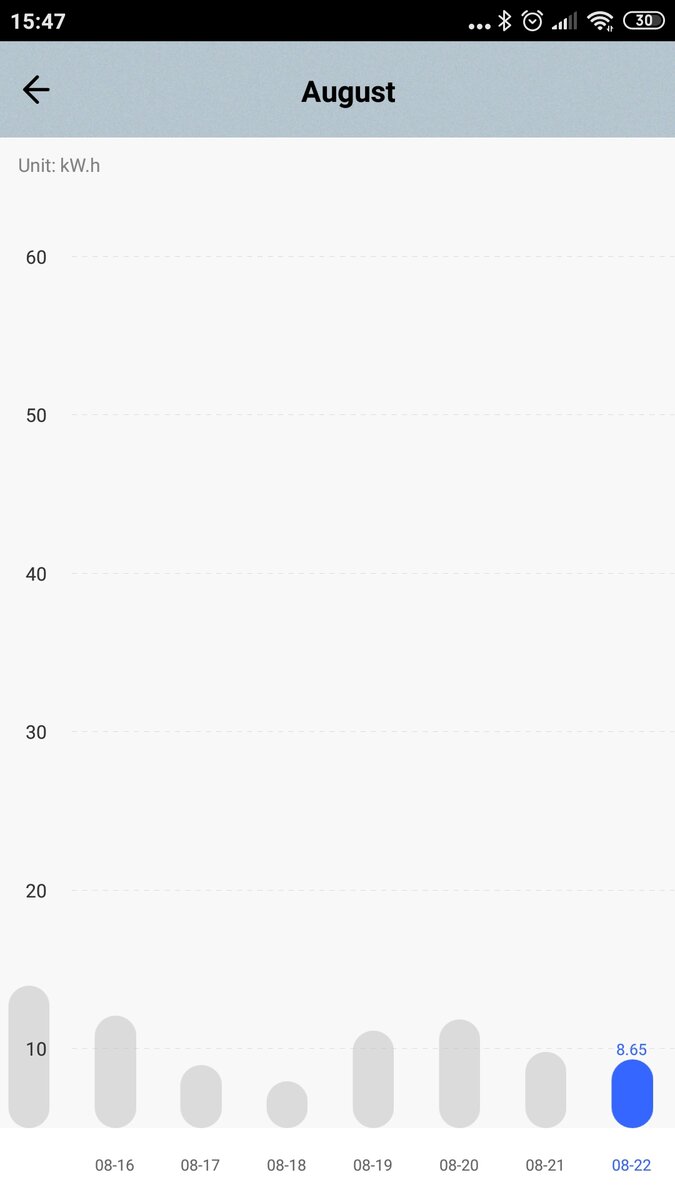Select the bar for 08-18
Image resolution: width=675 pixels, height=1200 pixels.
pos(287,1105)
